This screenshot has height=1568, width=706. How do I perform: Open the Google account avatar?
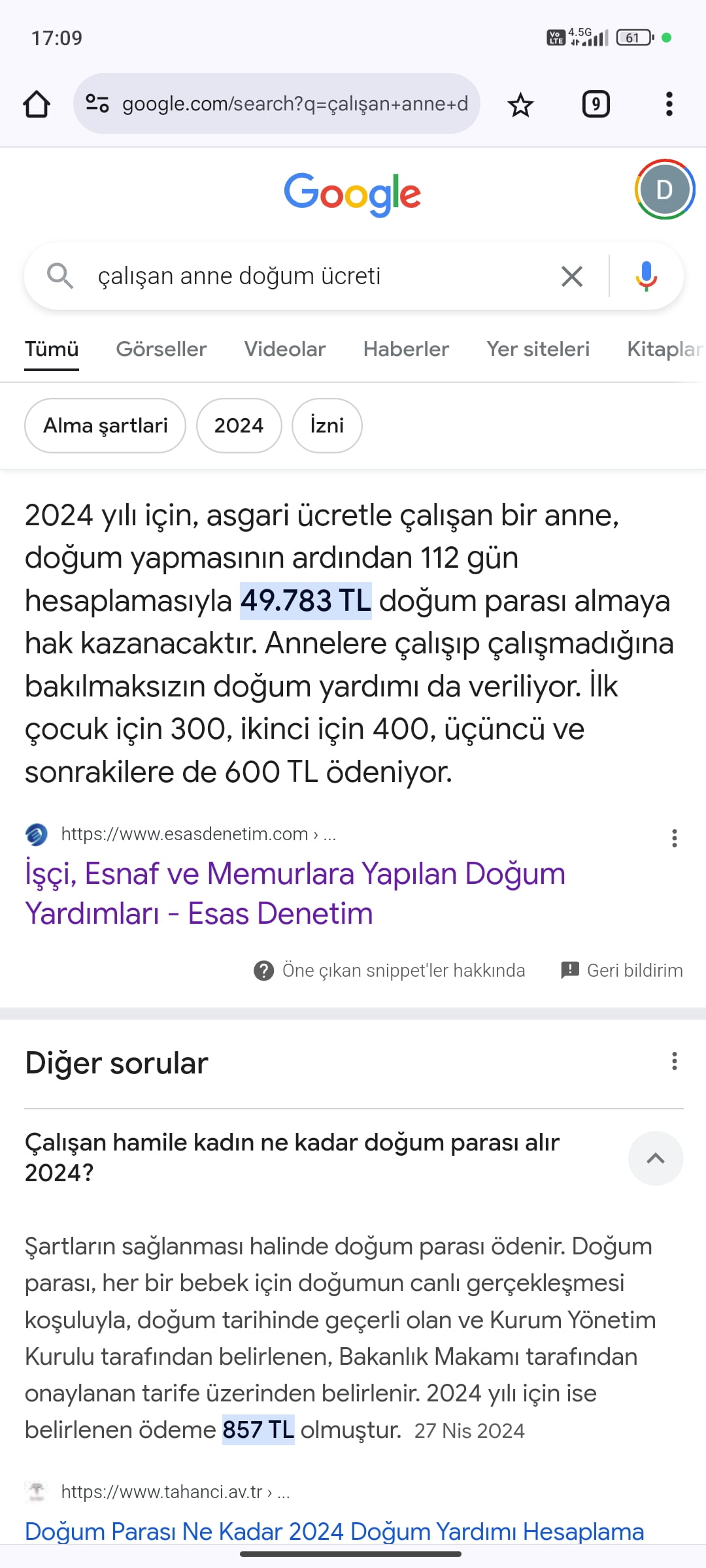tap(664, 189)
